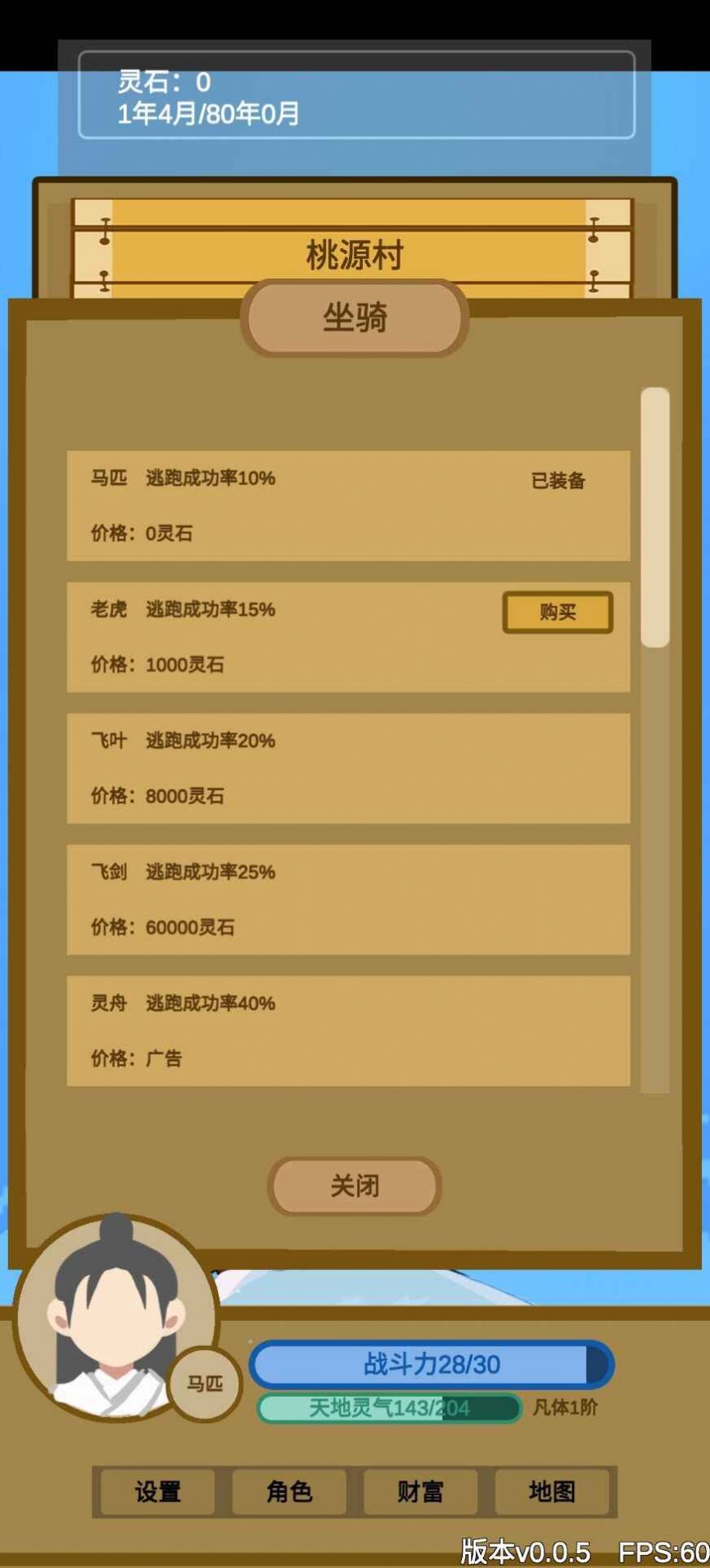Screen dimensions: 710x1568
Task: Open the 设置 settings menu
Action: (157, 1492)
